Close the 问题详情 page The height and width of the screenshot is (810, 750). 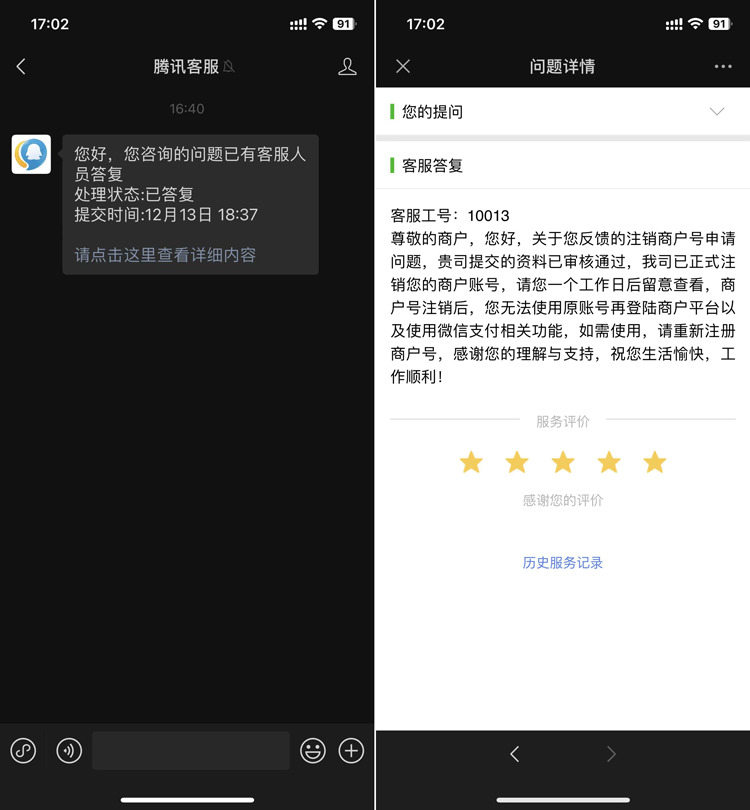403,67
